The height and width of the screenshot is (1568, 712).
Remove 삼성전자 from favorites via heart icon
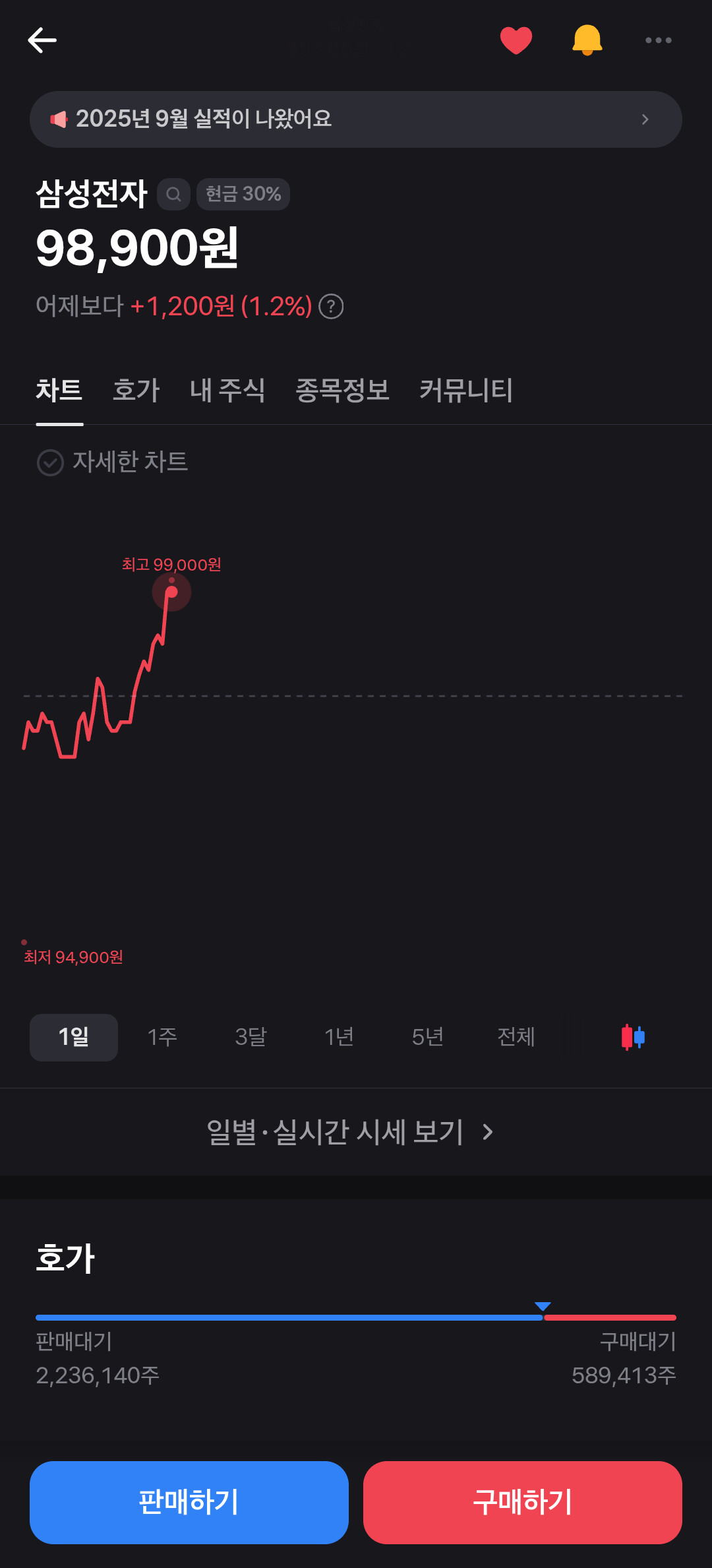click(x=516, y=40)
